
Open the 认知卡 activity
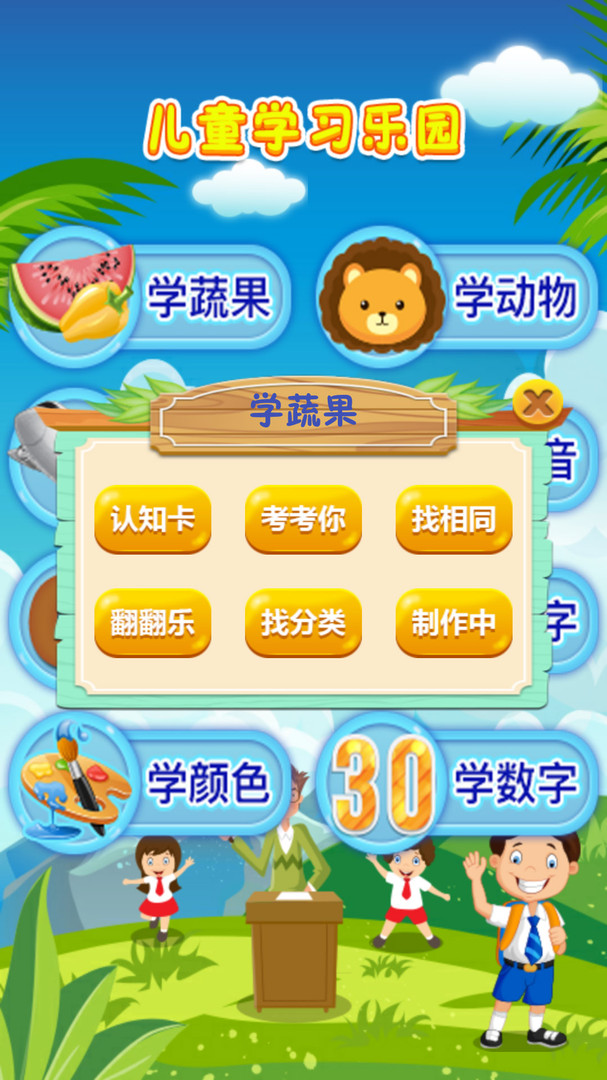[152, 520]
